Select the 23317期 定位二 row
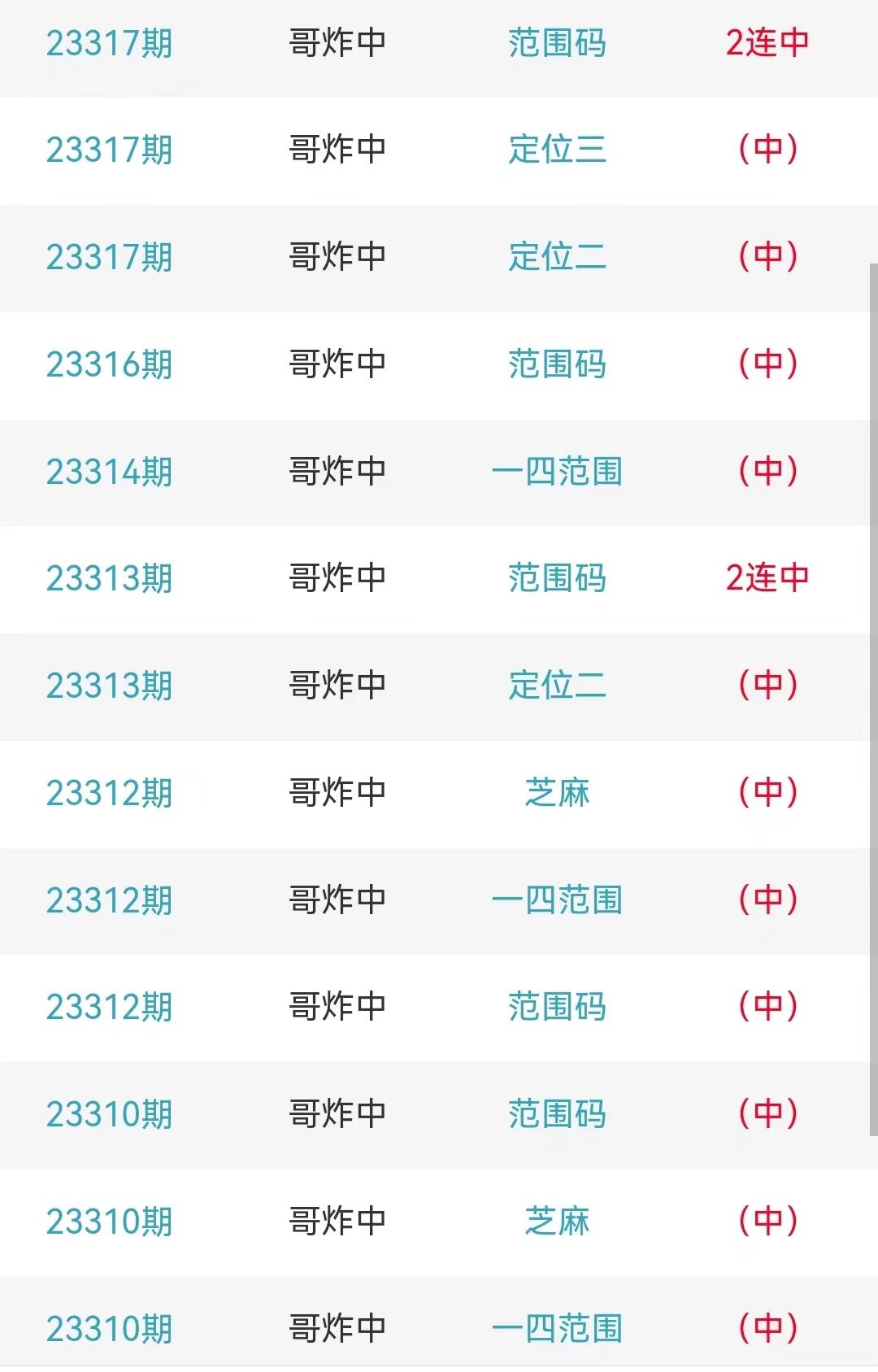The height and width of the screenshot is (1372, 878). click(x=557, y=257)
